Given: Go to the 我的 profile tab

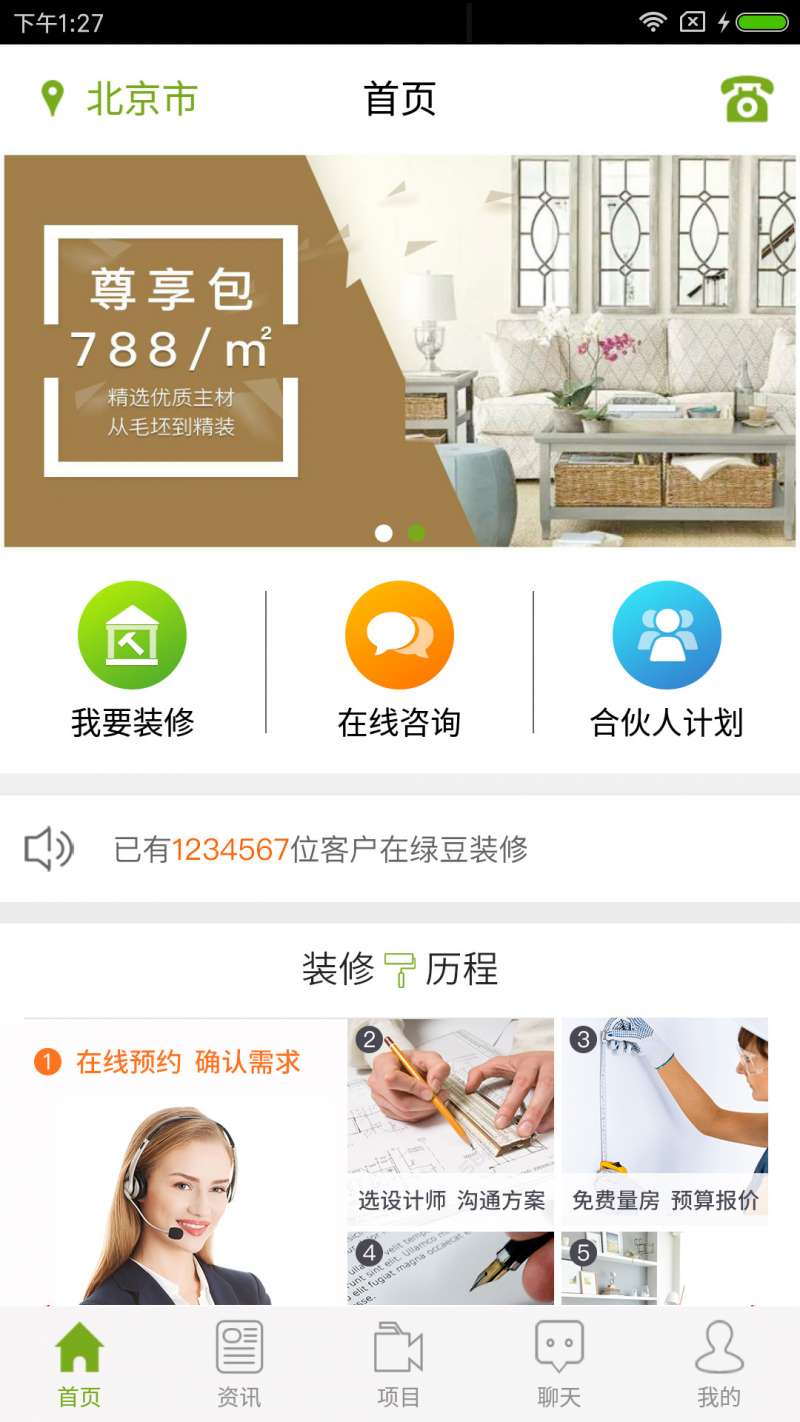Looking at the screenshot, I should pyautogui.click(x=719, y=1364).
